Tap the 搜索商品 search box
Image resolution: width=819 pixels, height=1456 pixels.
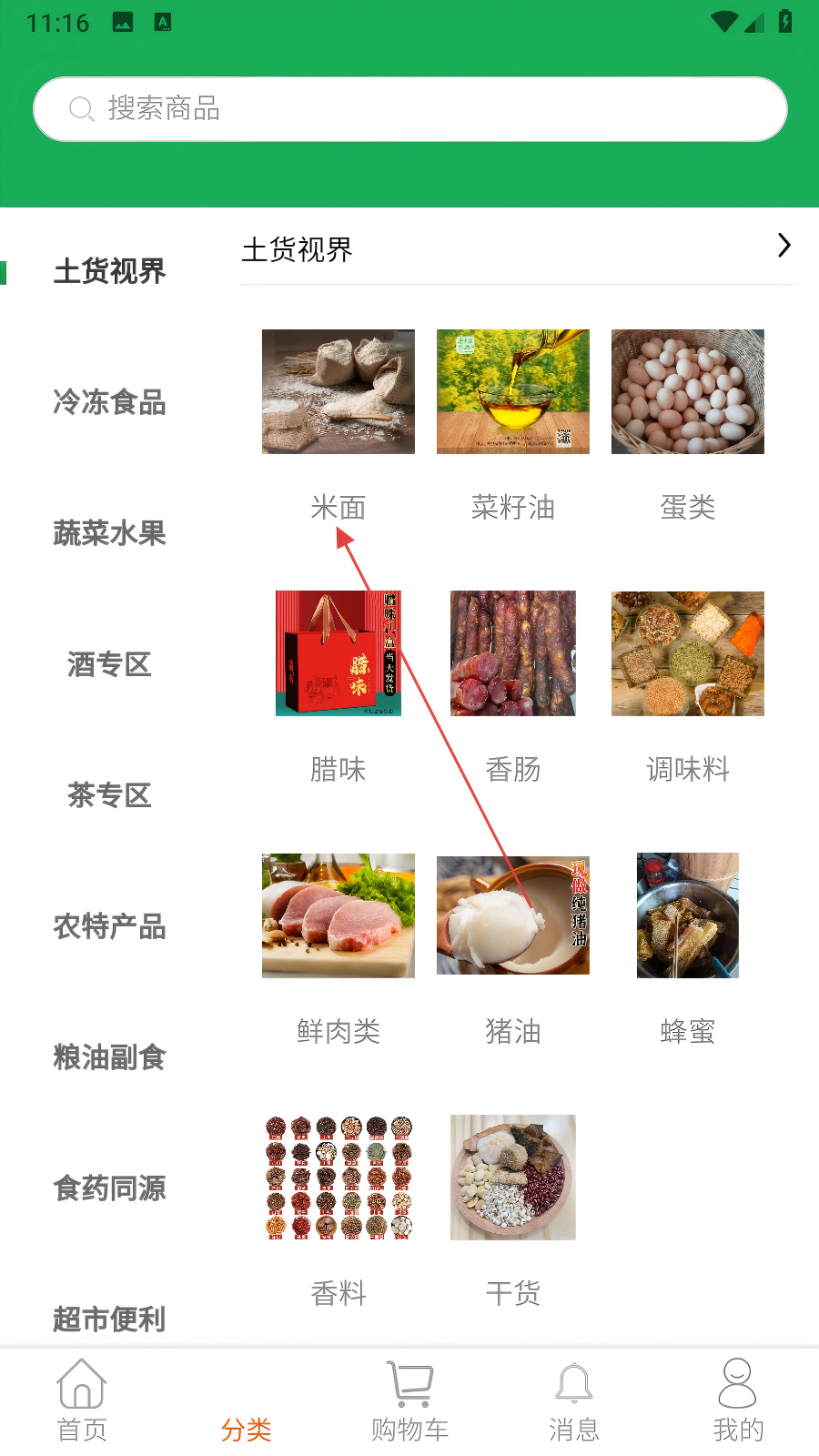[409, 109]
